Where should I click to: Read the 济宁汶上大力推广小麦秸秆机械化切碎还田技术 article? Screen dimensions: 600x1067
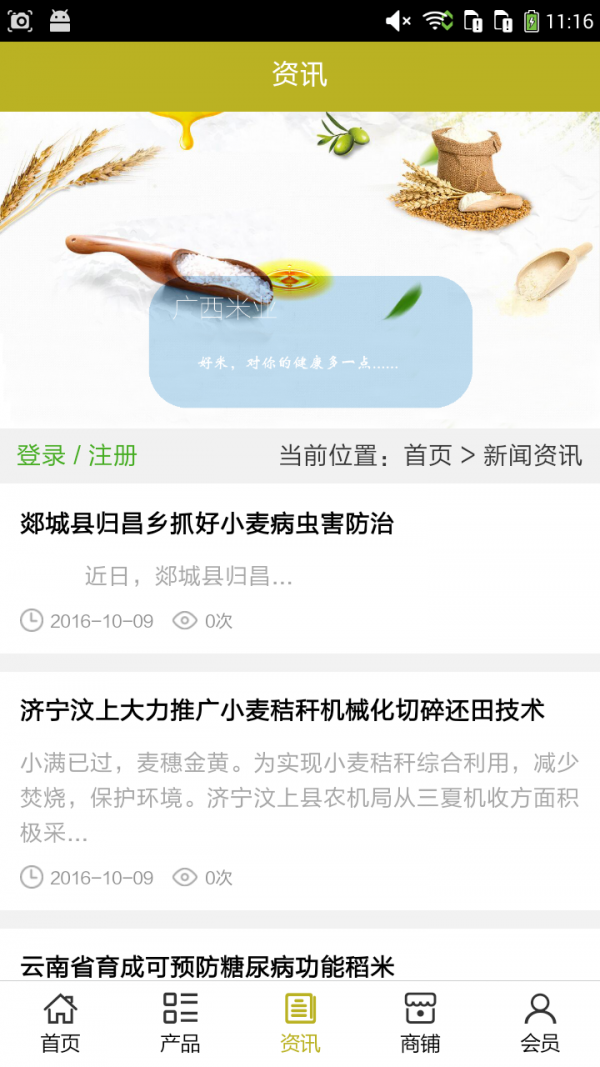pyautogui.click(x=282, y=711)
